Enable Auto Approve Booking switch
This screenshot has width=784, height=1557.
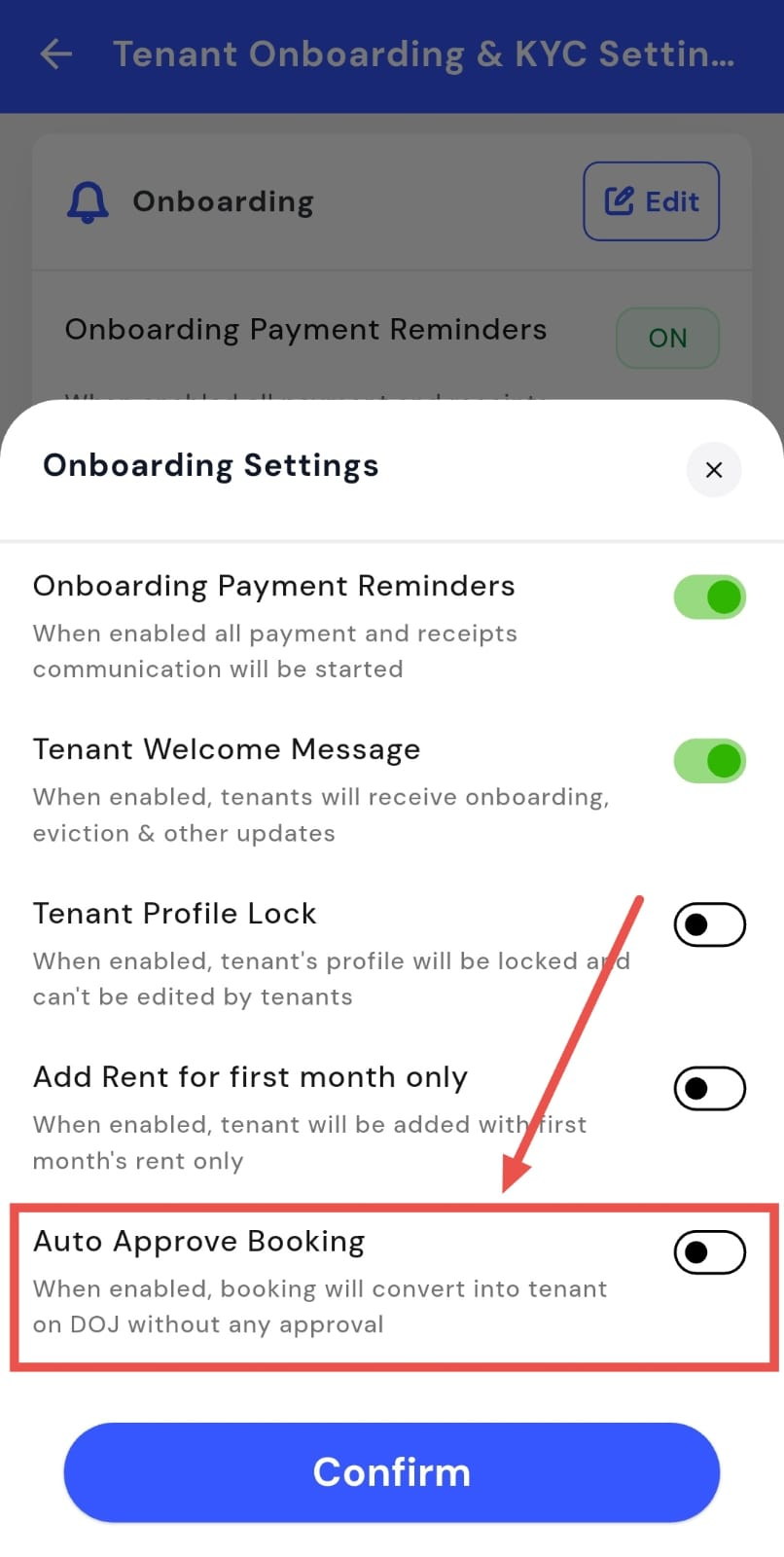709,1251
